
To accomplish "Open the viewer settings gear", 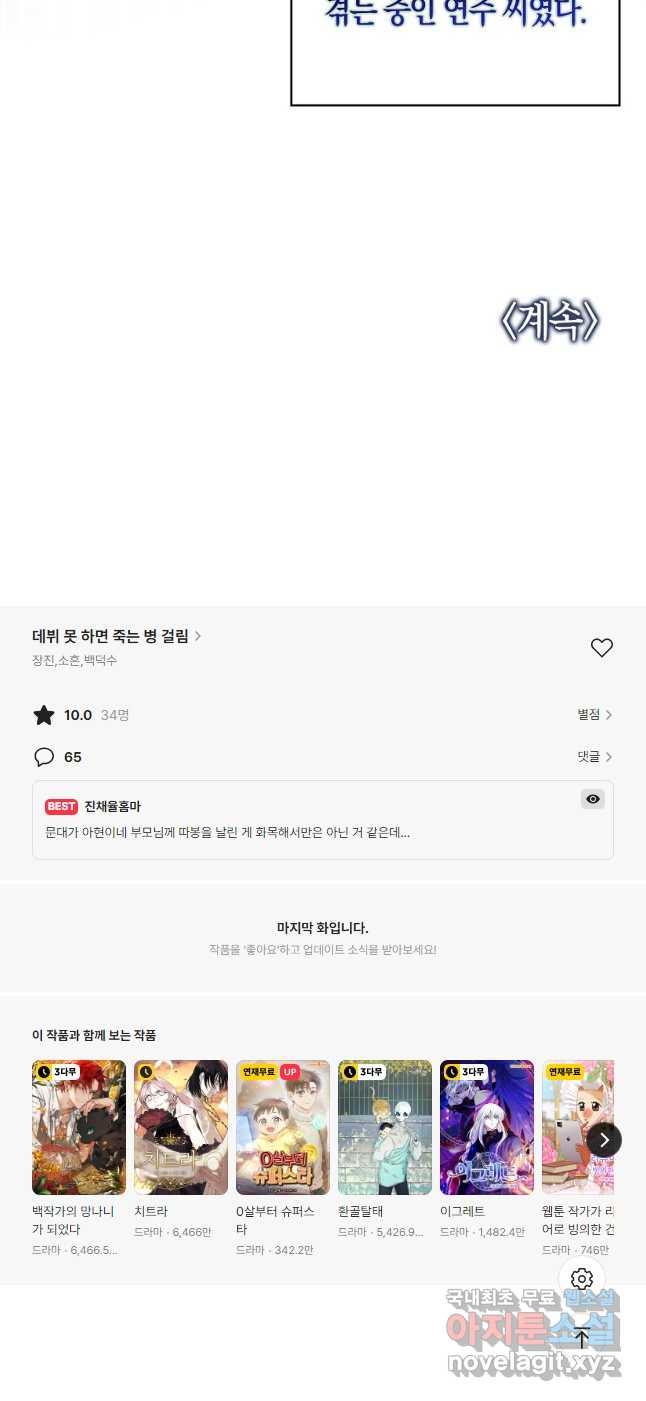I will point(582,1279).
